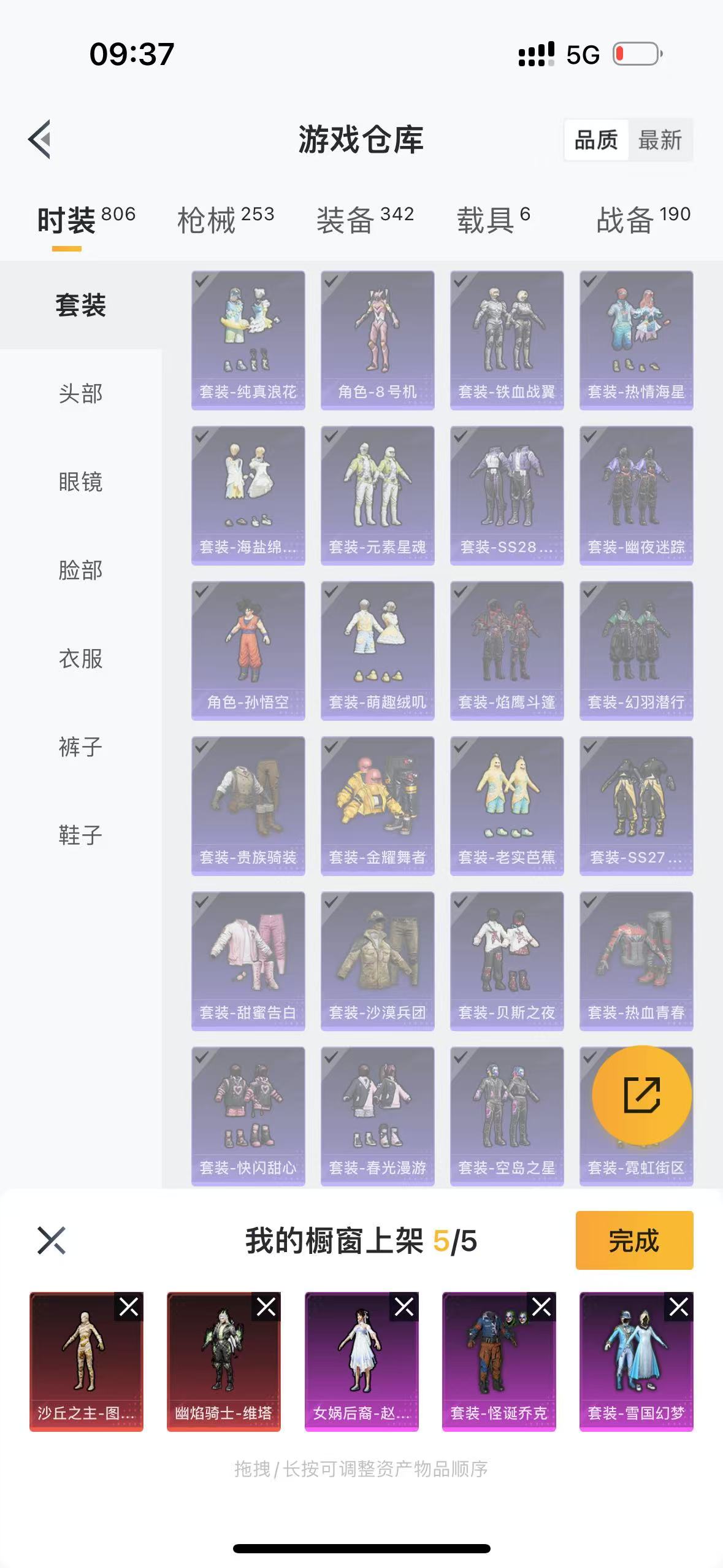Tap the 角色-孙悟空 item tile
This screenshot has height=1568, width=723.
point(248,650)
